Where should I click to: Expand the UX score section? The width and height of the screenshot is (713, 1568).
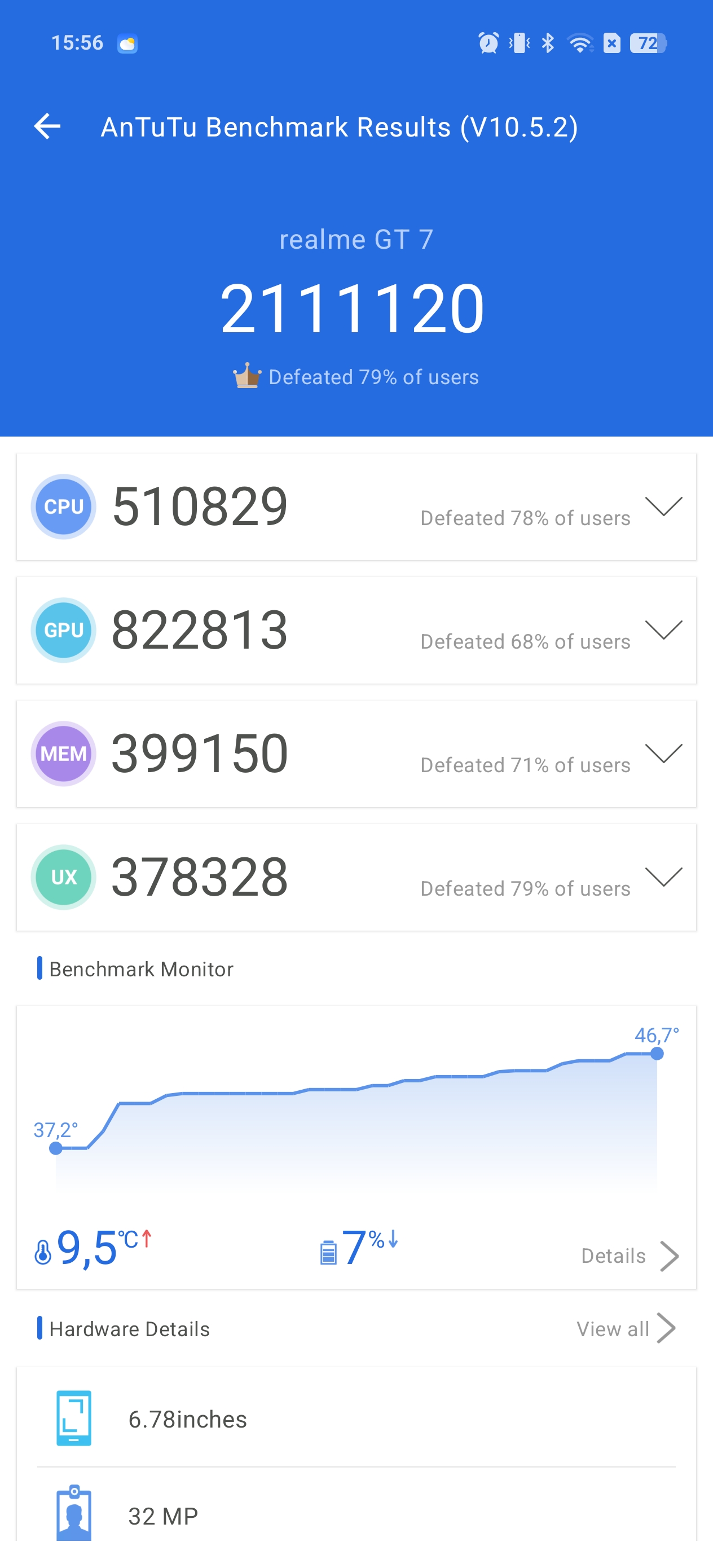(663, 877)
